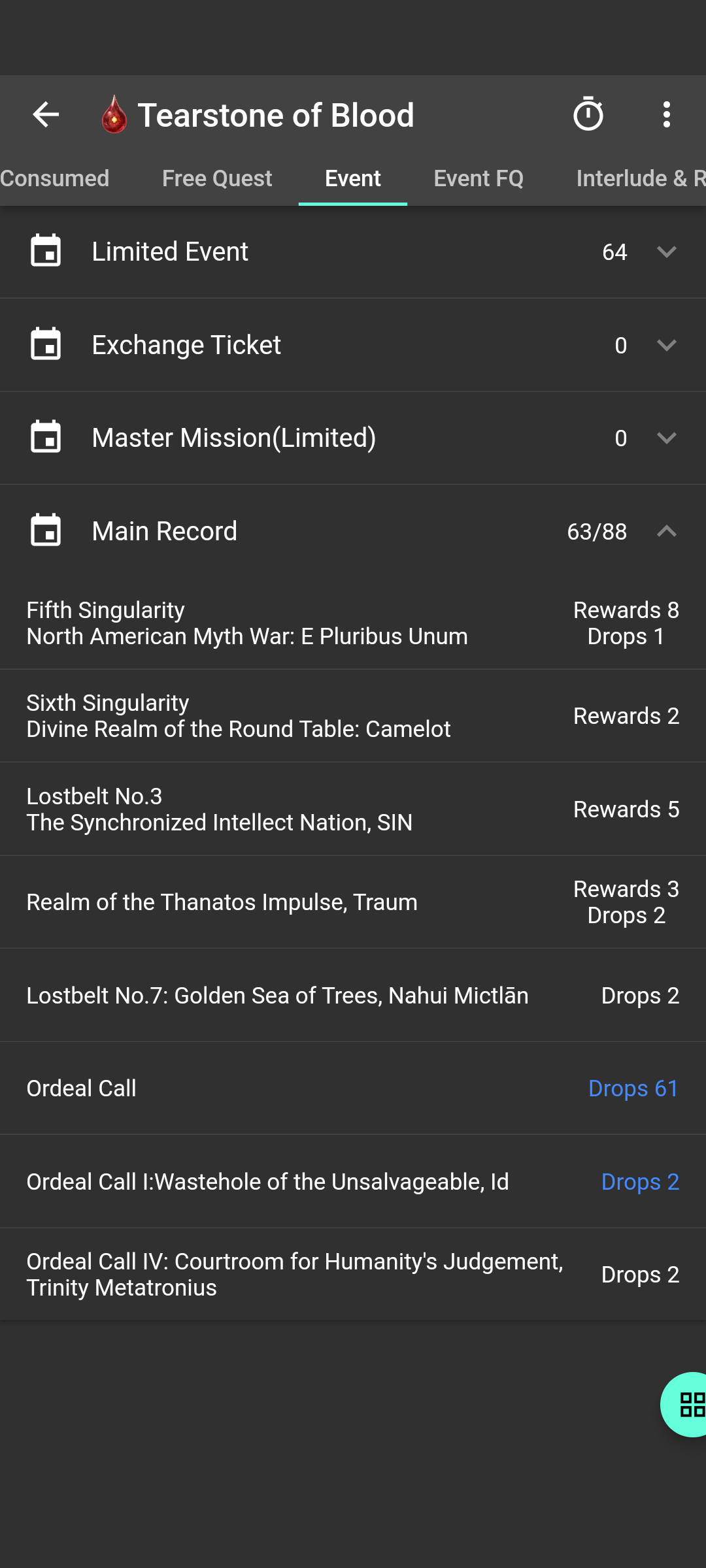Screen dimensions: 706x1568
Task: Expand the Exchange Ticket section
Action: pyautogui.click(x=353, y=345)
